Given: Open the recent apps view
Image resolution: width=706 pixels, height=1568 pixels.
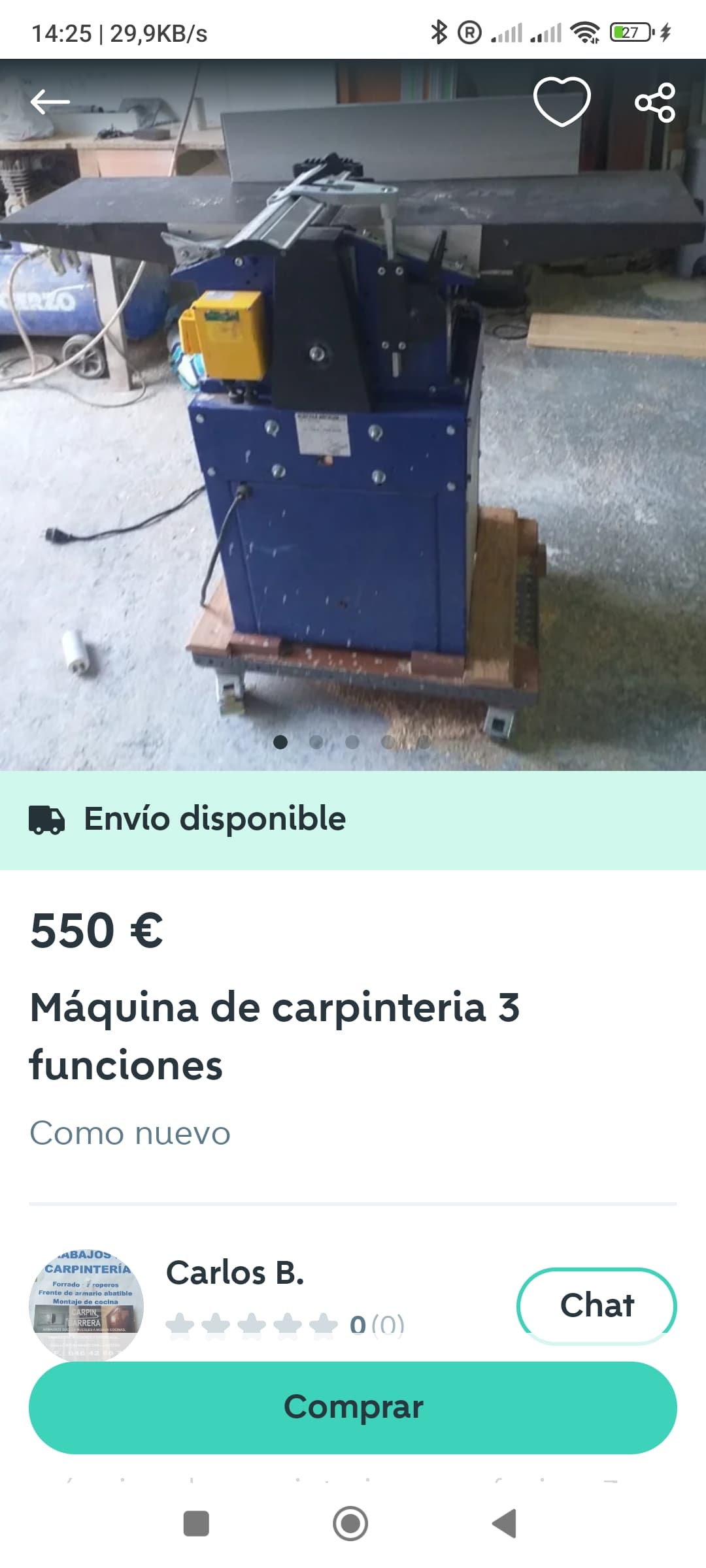Looking at the screenshot, I should tap(196, 1524).
